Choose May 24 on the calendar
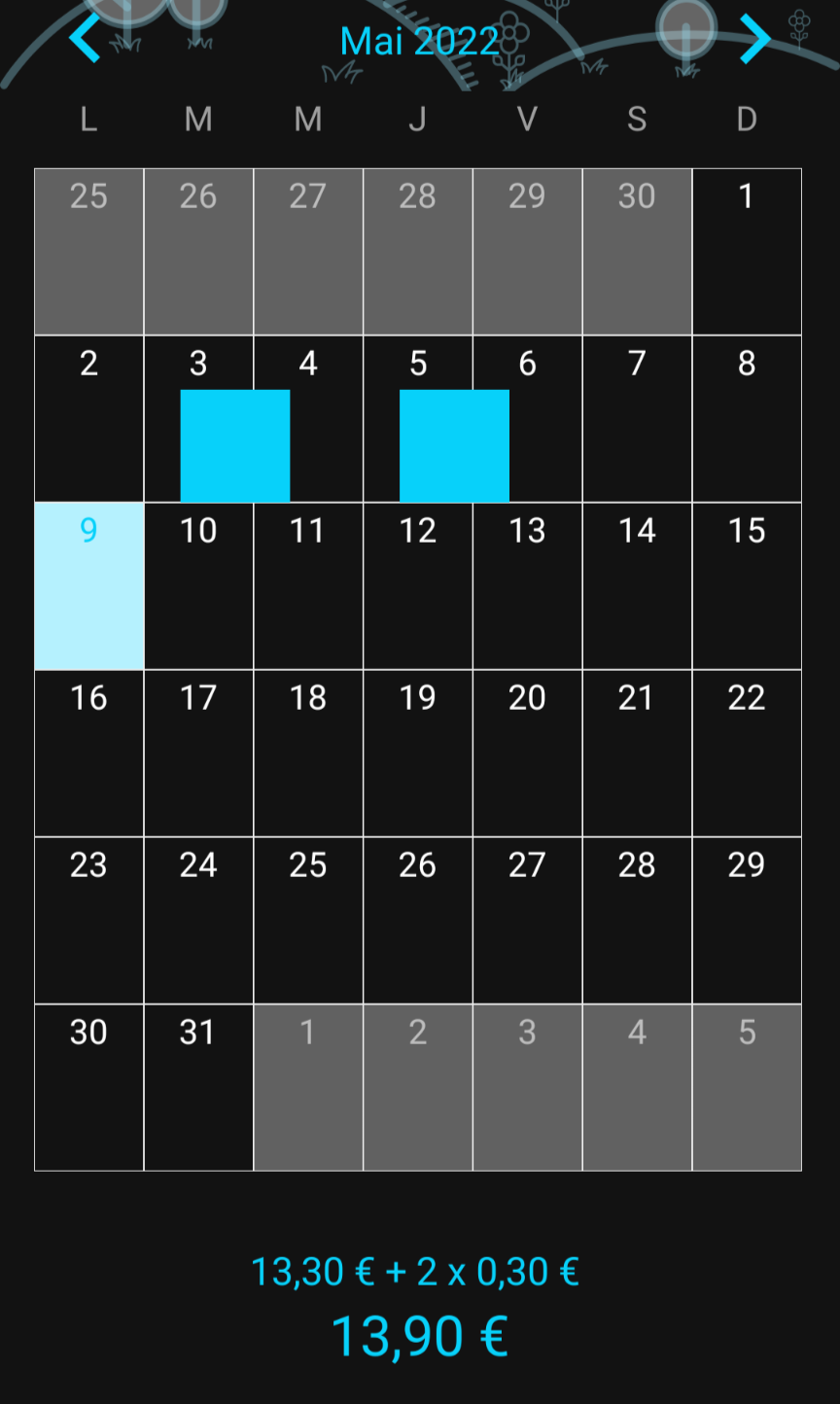The width and height of the screenshot is (840, 1404). (x=198, y=921)
